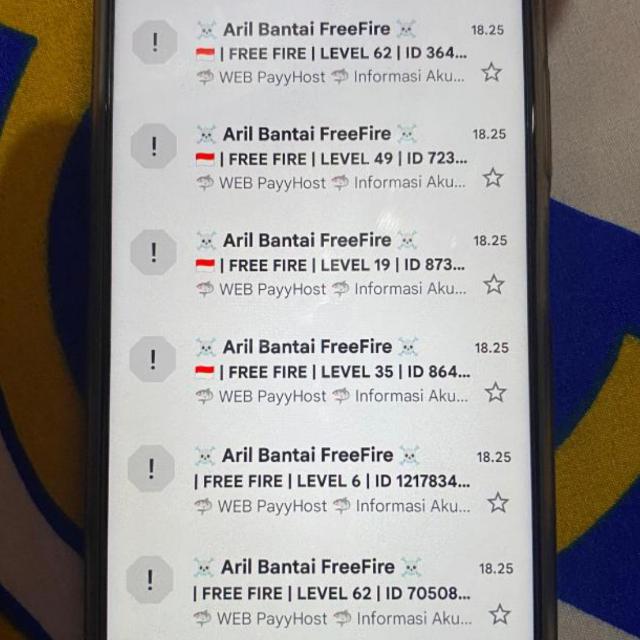
Task: Open the LEVEL 62 ID 70508 email
Action: tap(330, 592)
